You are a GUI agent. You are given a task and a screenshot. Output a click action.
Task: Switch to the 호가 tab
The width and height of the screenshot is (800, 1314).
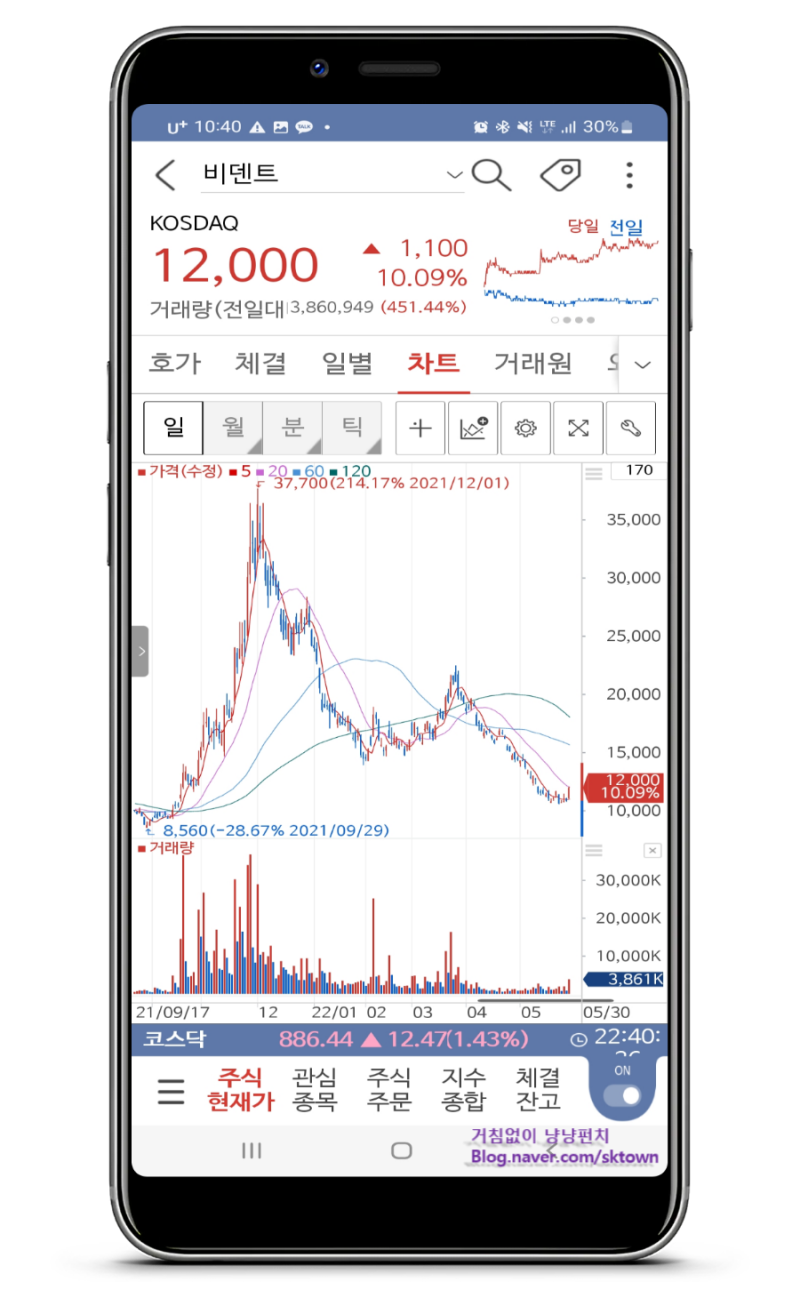click(175, 363)
